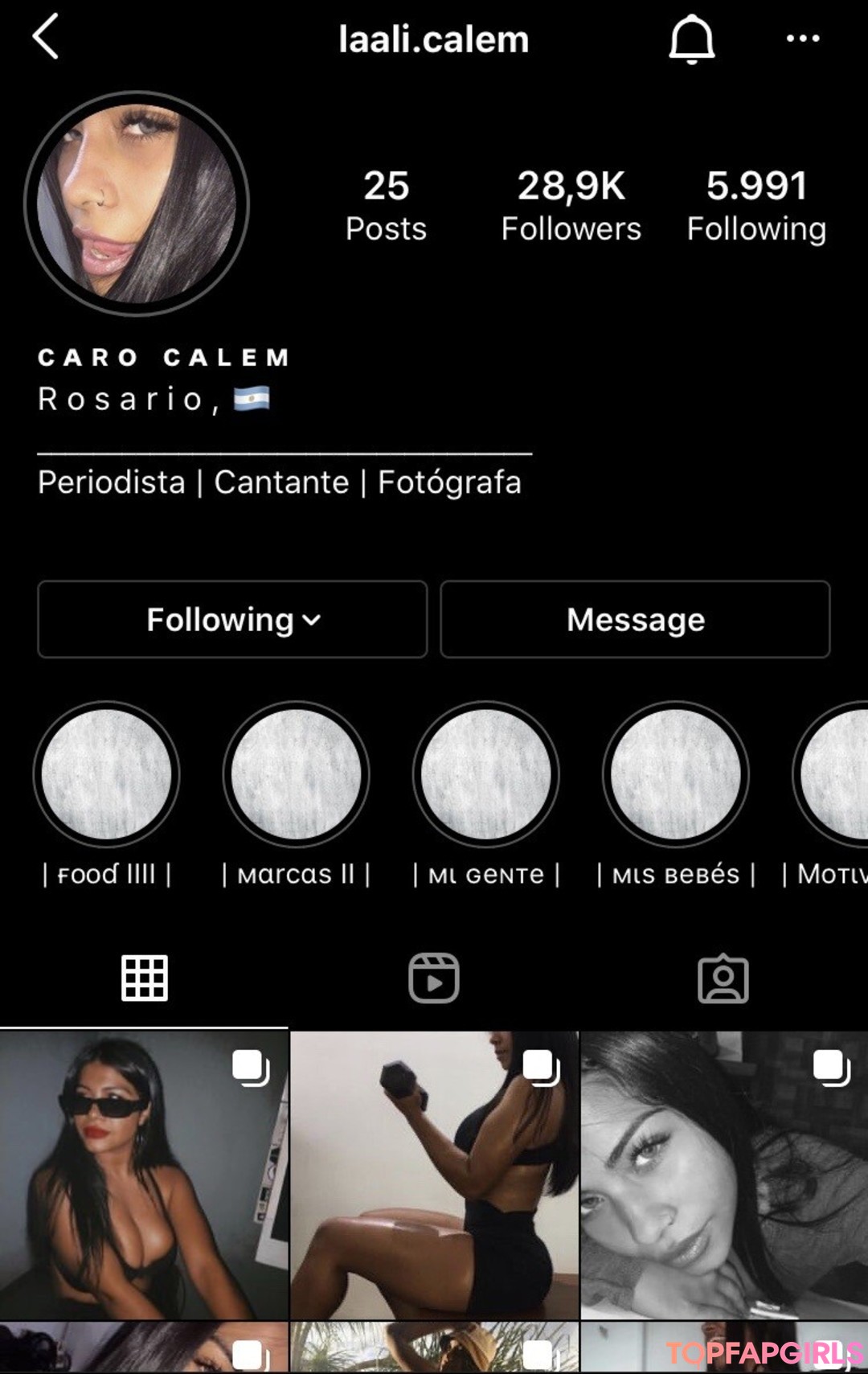View the profile picture
Image resolution: width=868 pixels, height=1374 pixels.
pos(137,203)
